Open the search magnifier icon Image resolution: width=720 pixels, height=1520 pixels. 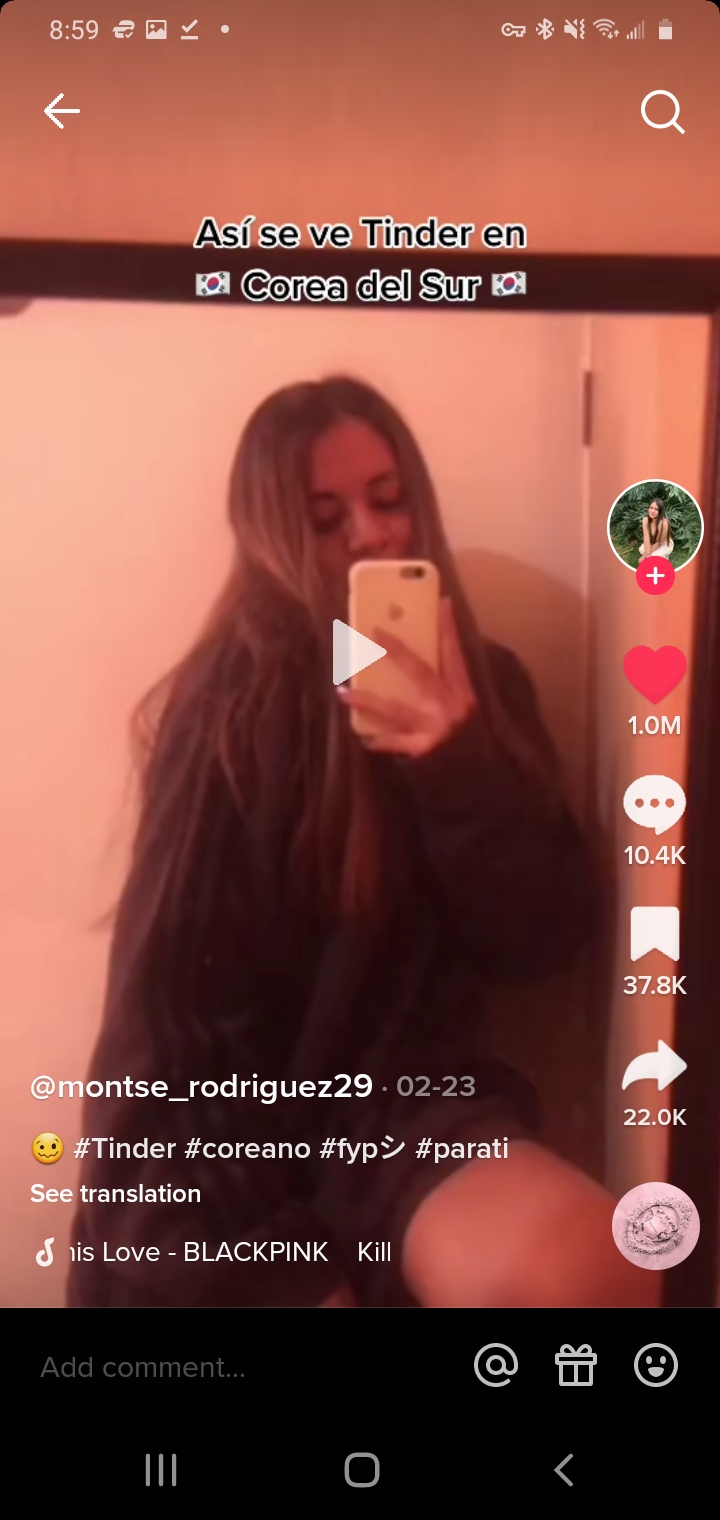[x=662, y=112]
